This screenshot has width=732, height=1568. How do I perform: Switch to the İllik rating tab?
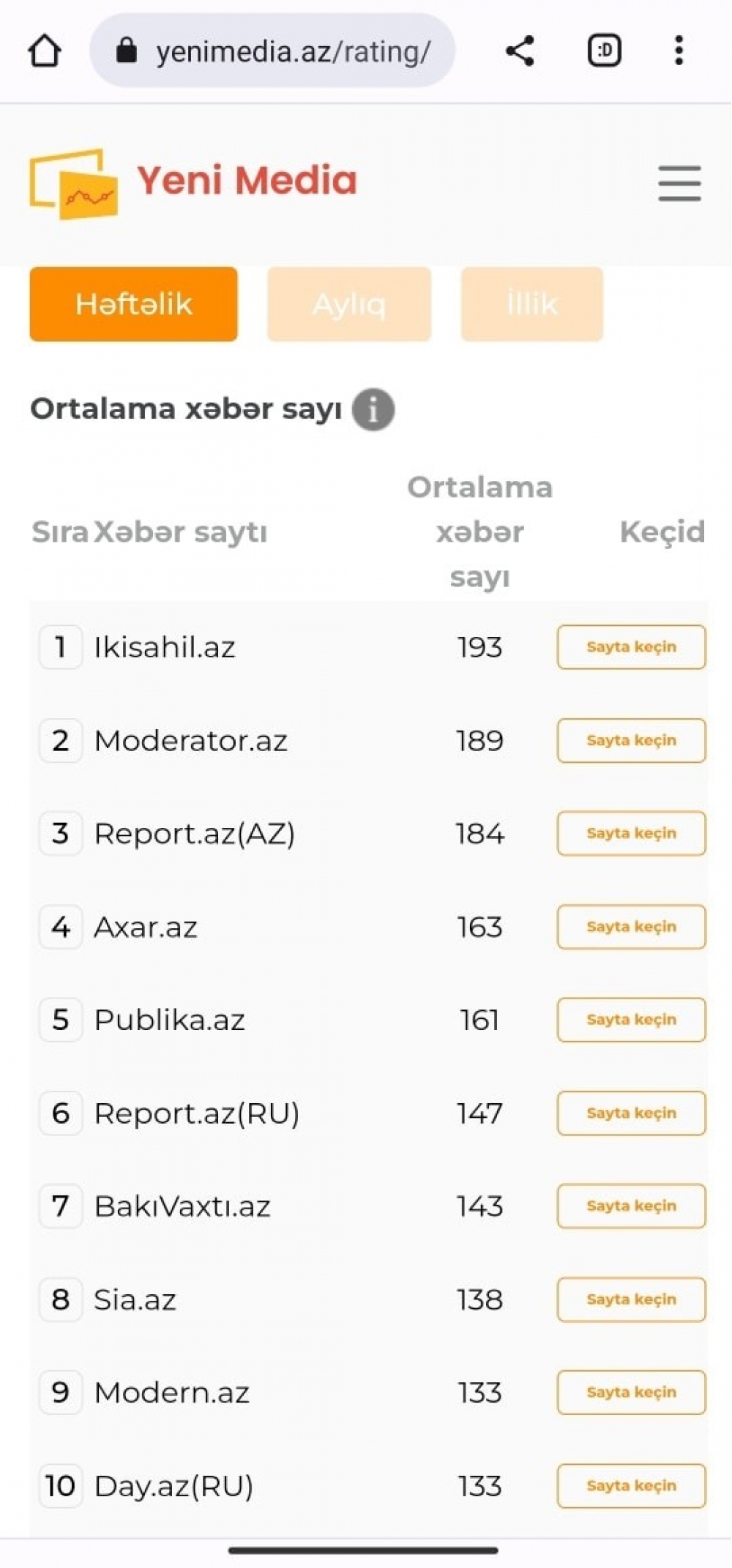pos(532,304)
